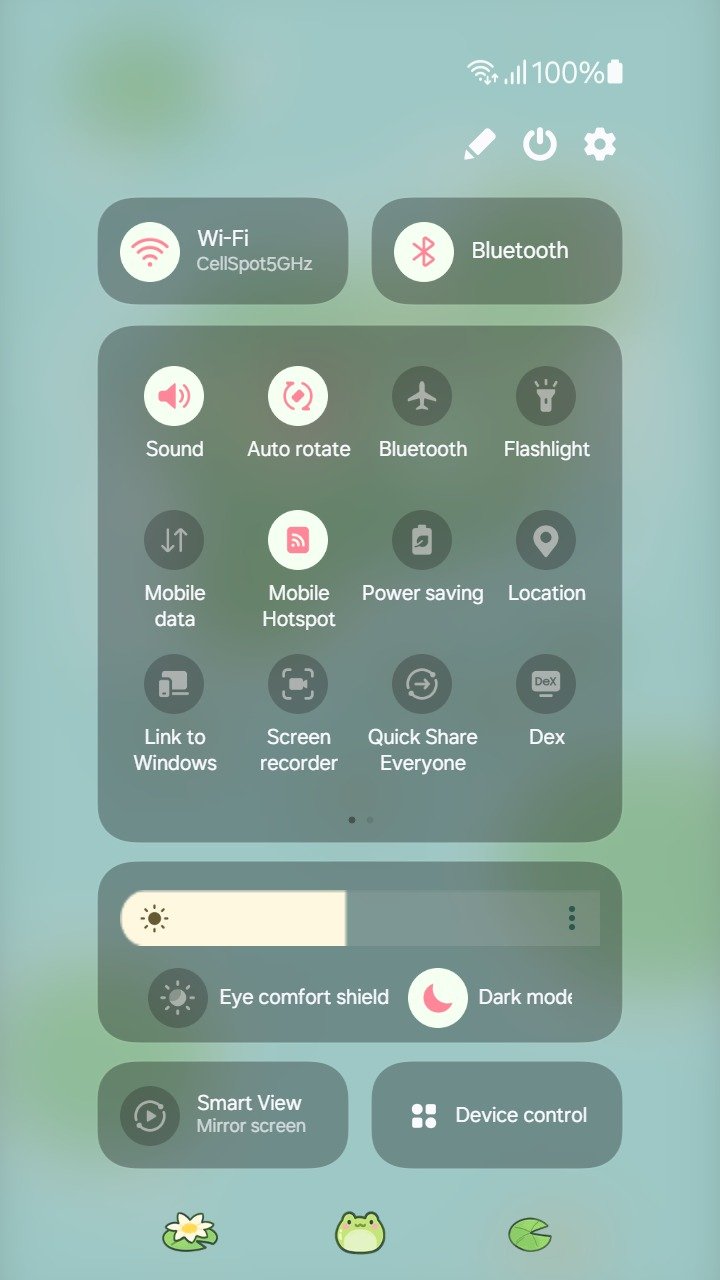The width and height of the screenshot is (720, 1280).
Task: Open the power menu
Action: pyautogui.click(x=540, y=145)
